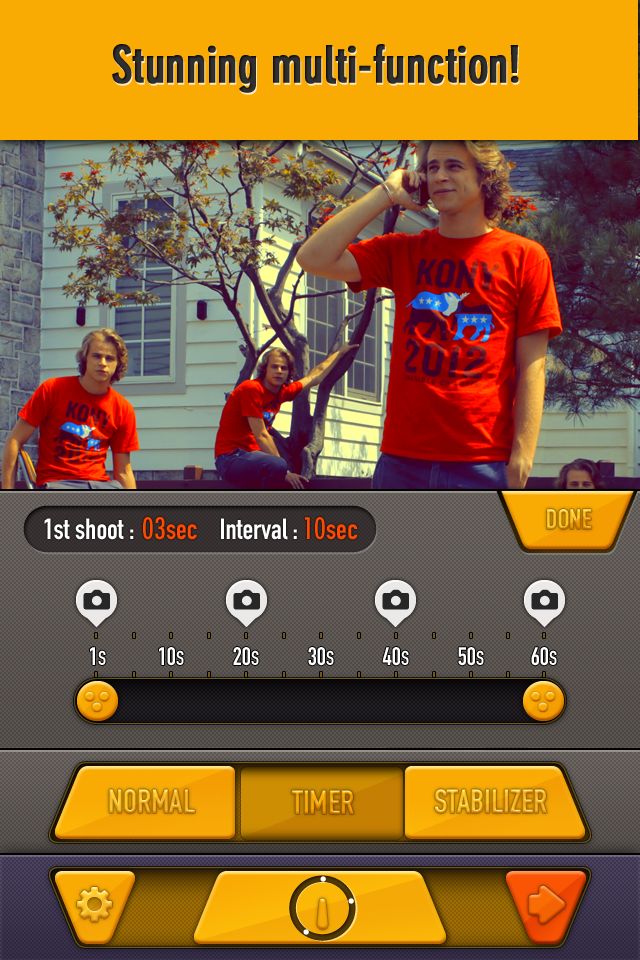Tap the camera marker above 1s
The width and height of the screenshot is (640, 960).
(96, 601)
